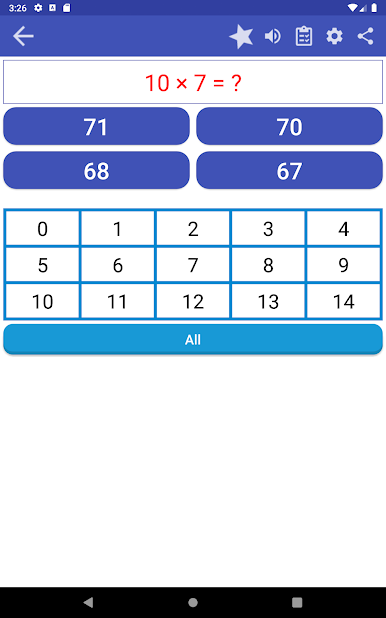
Task: Pick answer 67
Action: (289, 170)
